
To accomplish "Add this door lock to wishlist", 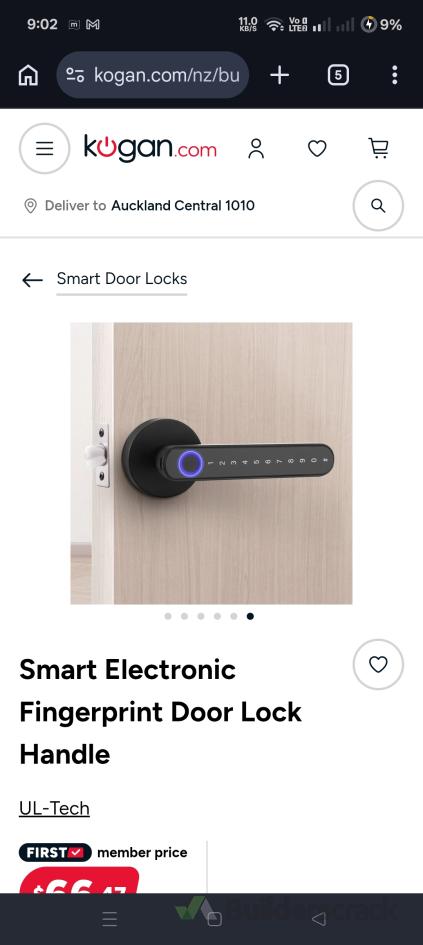I will click(378, 664).
